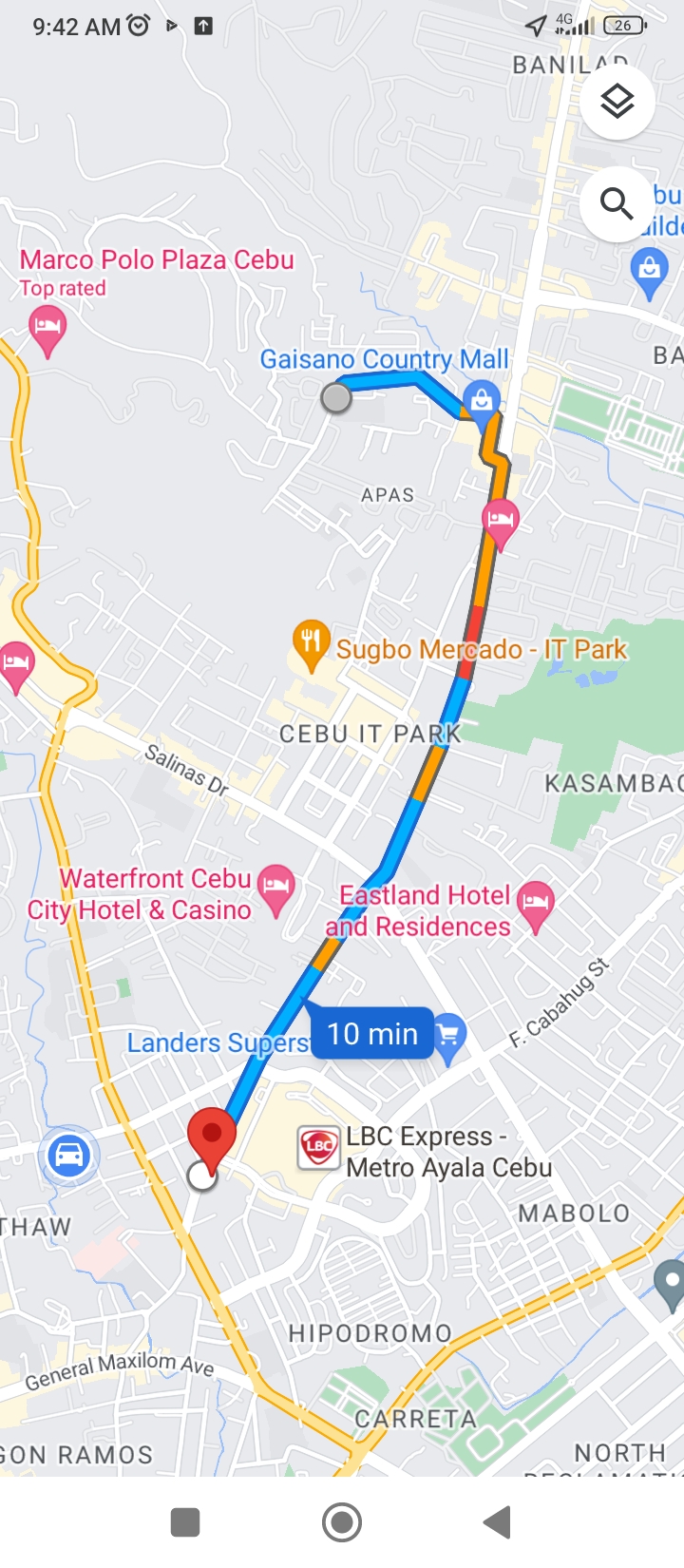684x1568 pixels.
Task: Go back with the system back button
Action: 497,1522
